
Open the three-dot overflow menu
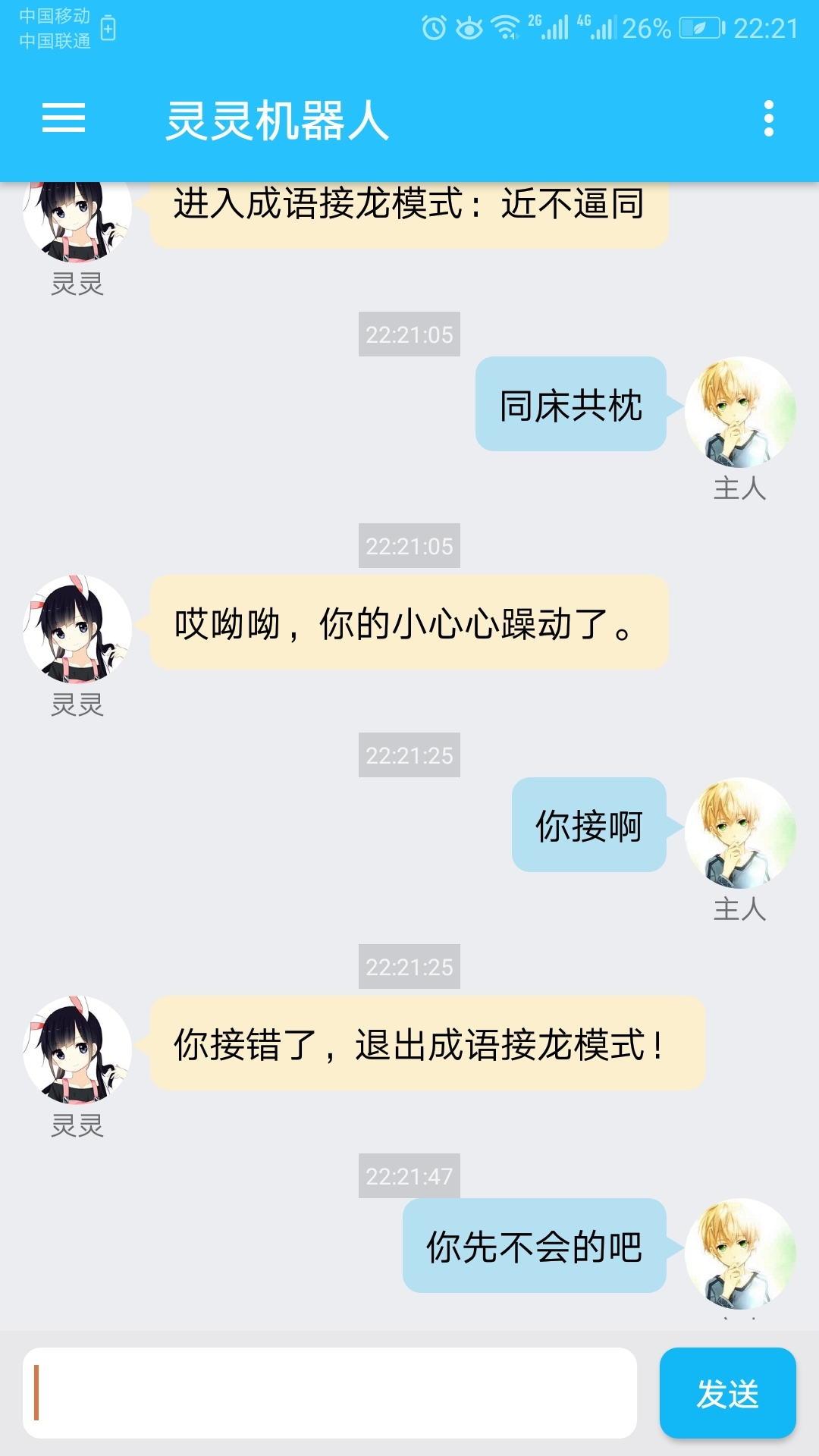[768, 119]
